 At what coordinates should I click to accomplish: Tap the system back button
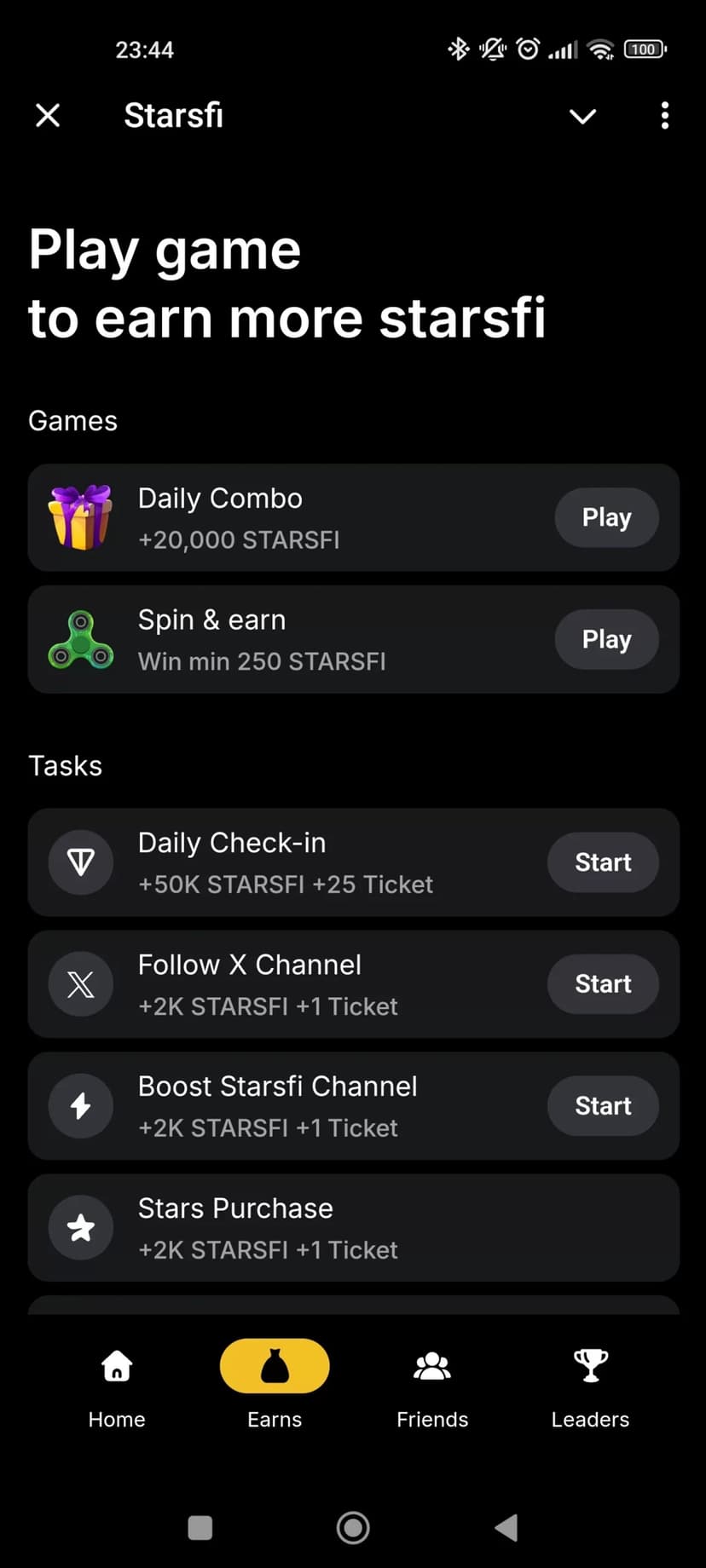[506, 1528]
